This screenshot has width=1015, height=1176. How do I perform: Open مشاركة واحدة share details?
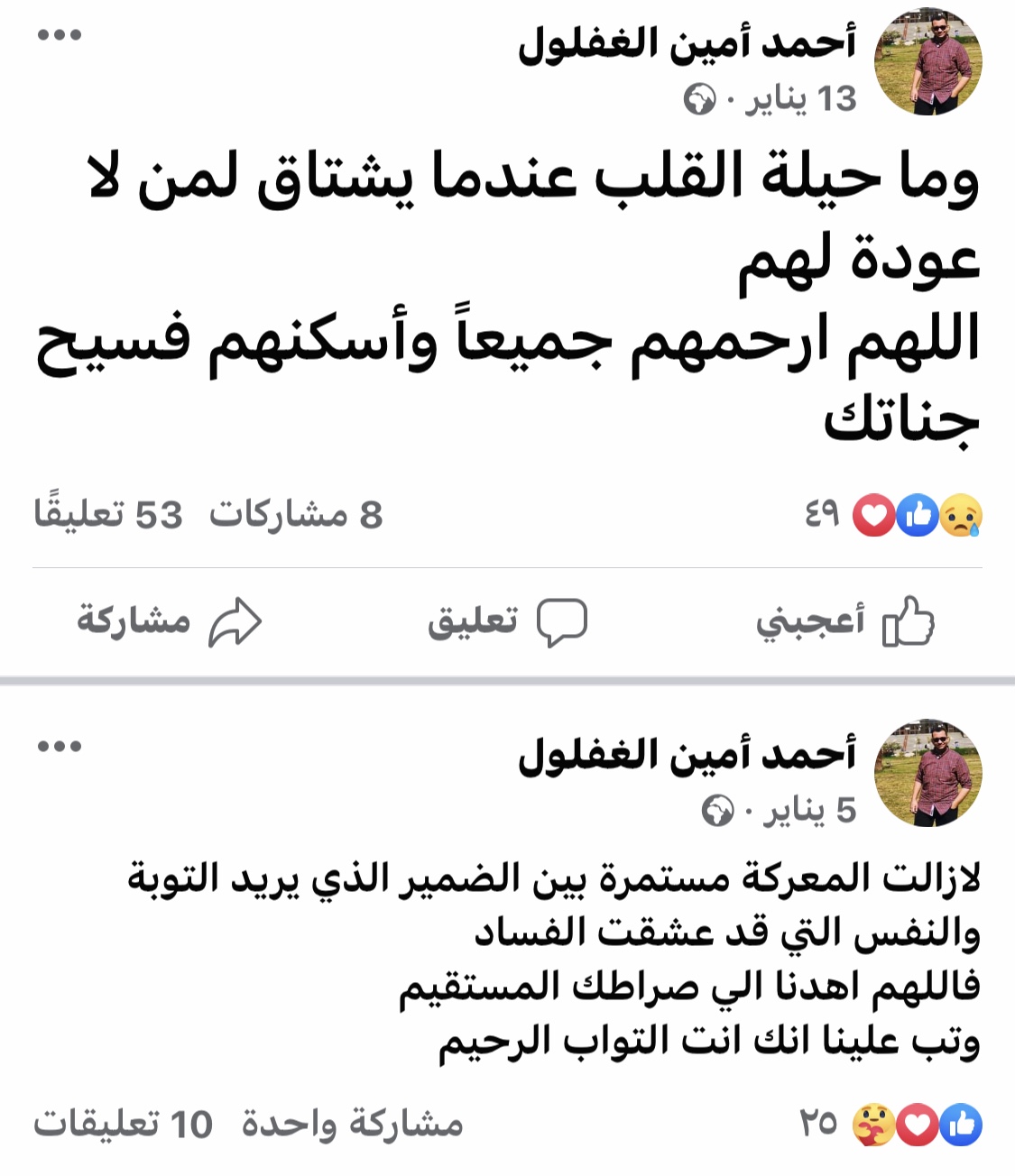point(352,1125)
